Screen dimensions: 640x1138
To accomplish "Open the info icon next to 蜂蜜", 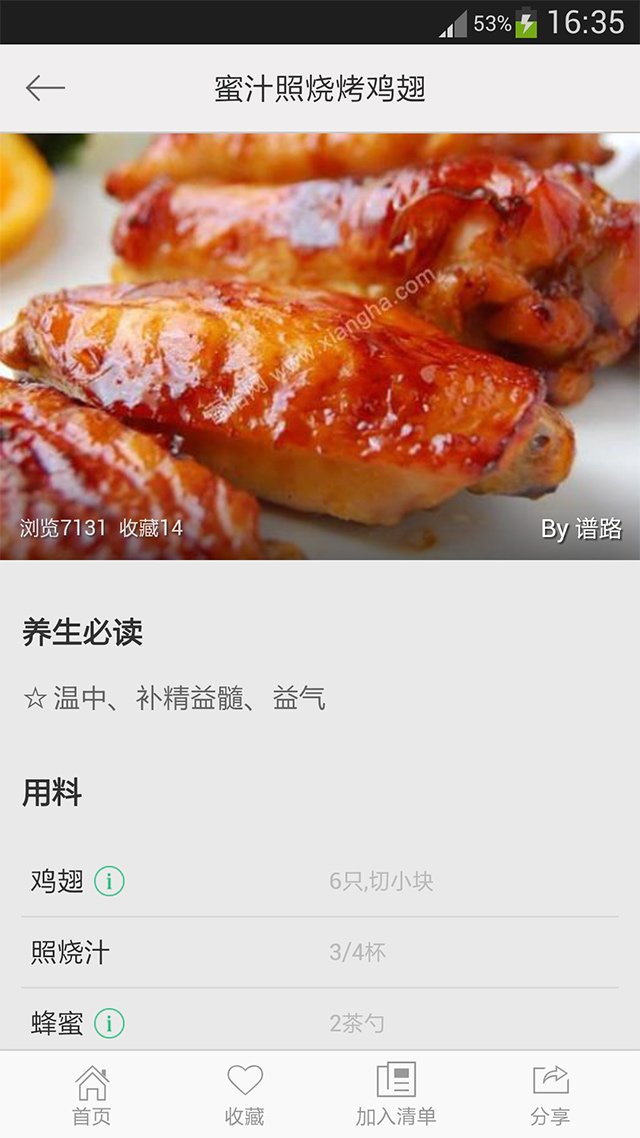I will point(109,1023).
